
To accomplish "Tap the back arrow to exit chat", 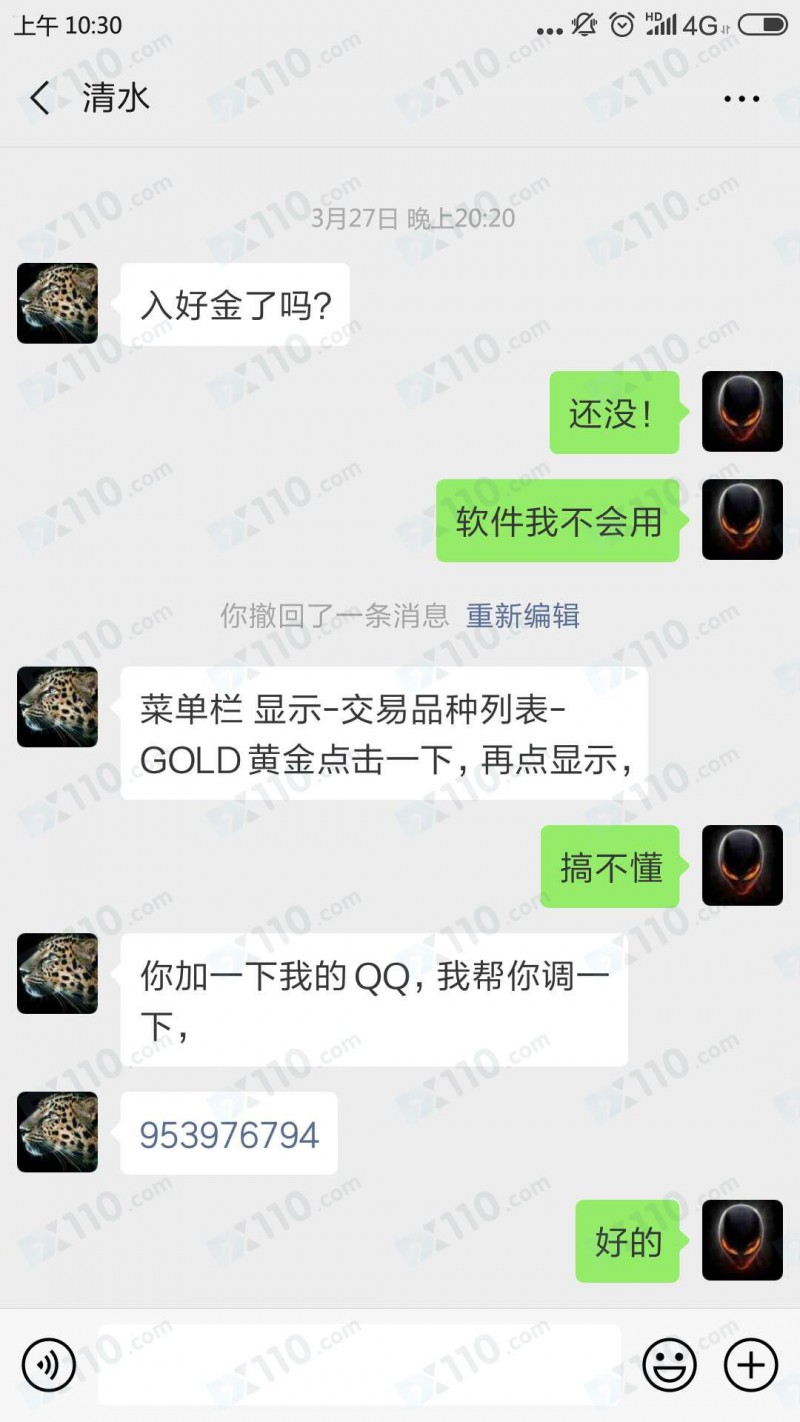I will 38,98.
